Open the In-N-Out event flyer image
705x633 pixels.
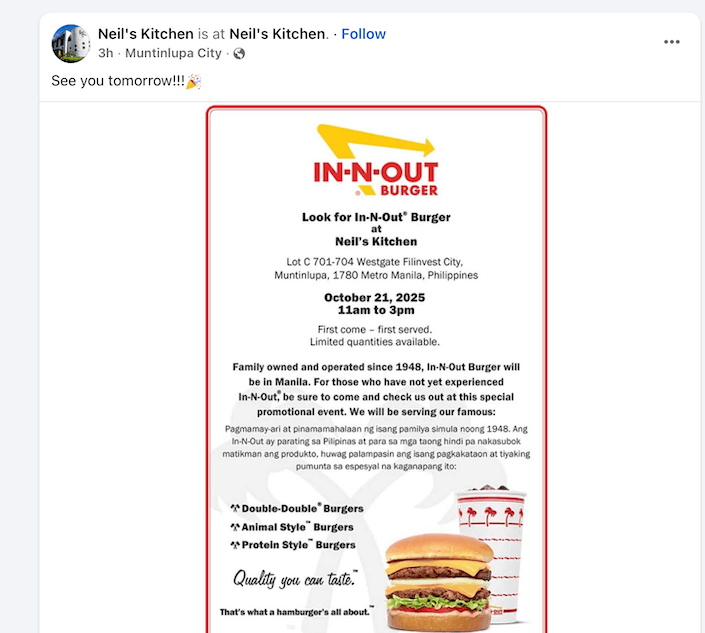(x=377, y=370)
